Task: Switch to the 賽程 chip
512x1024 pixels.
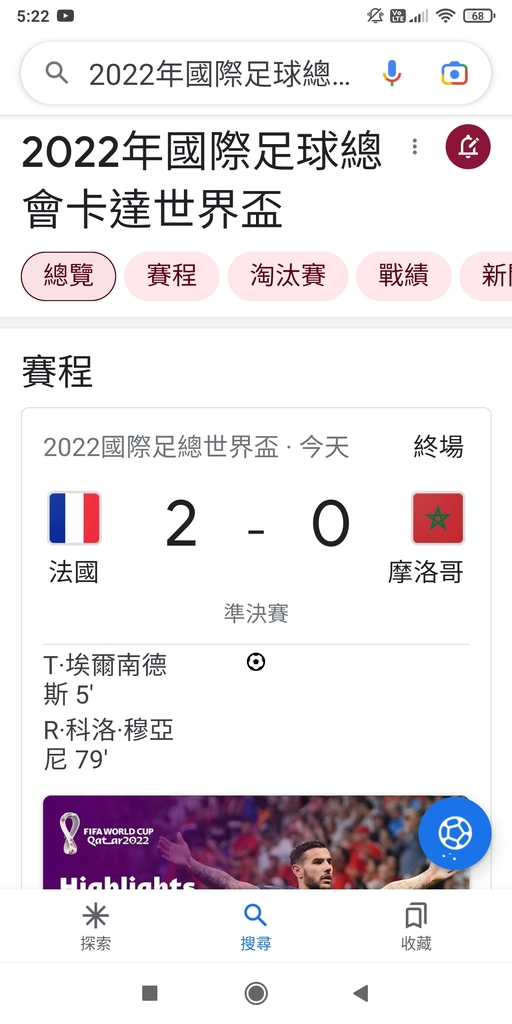Action: tap(172, 276)
